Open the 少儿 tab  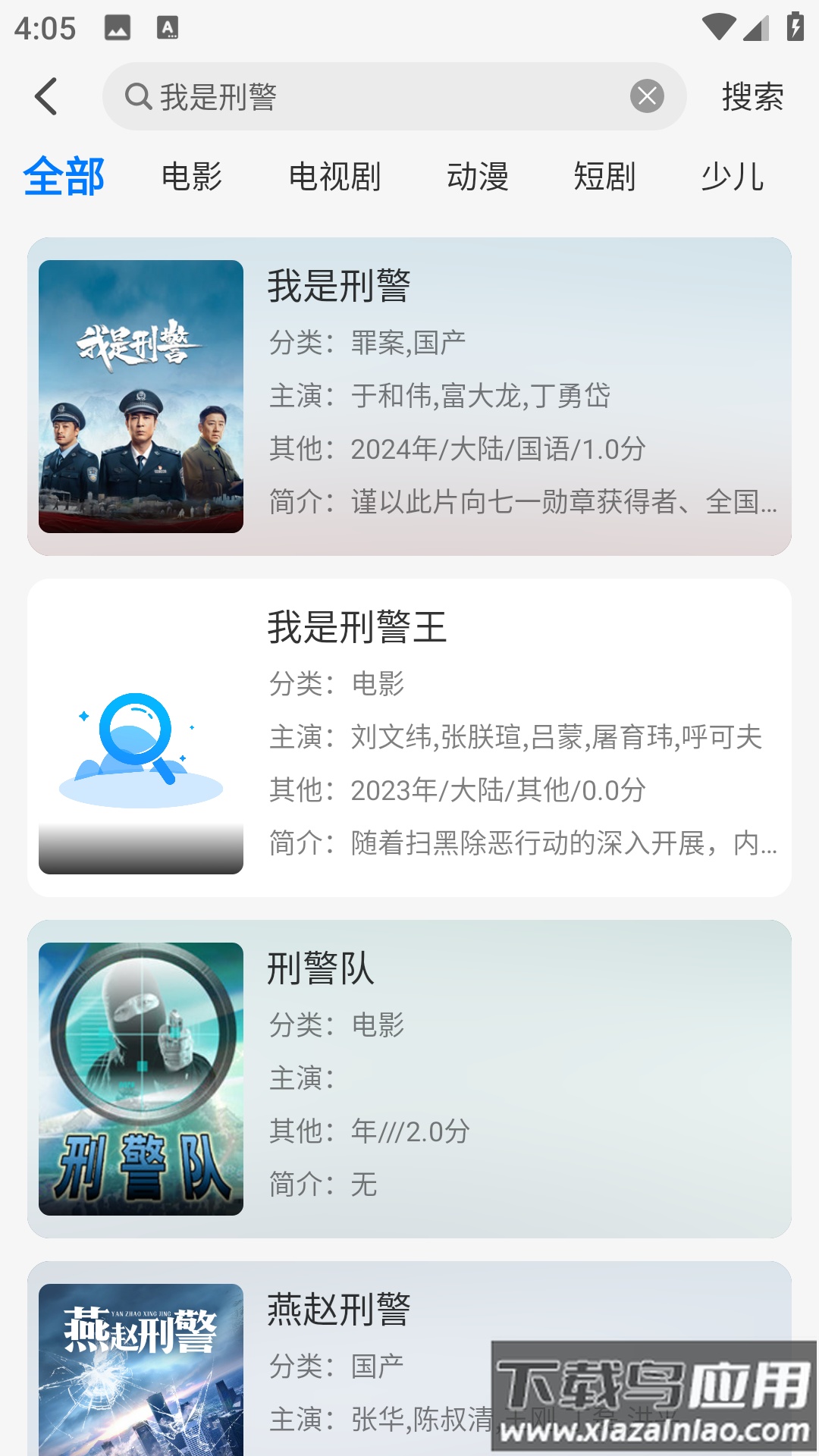(732, 177)
